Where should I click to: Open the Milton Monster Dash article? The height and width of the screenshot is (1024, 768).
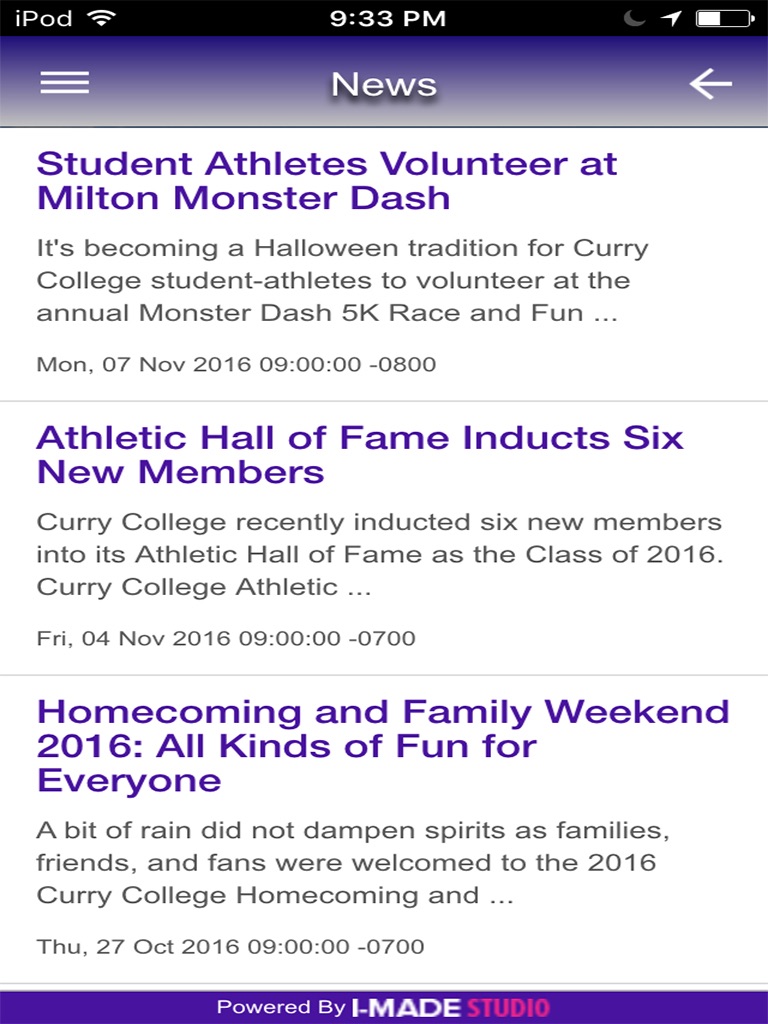click(x=327, y=181)
